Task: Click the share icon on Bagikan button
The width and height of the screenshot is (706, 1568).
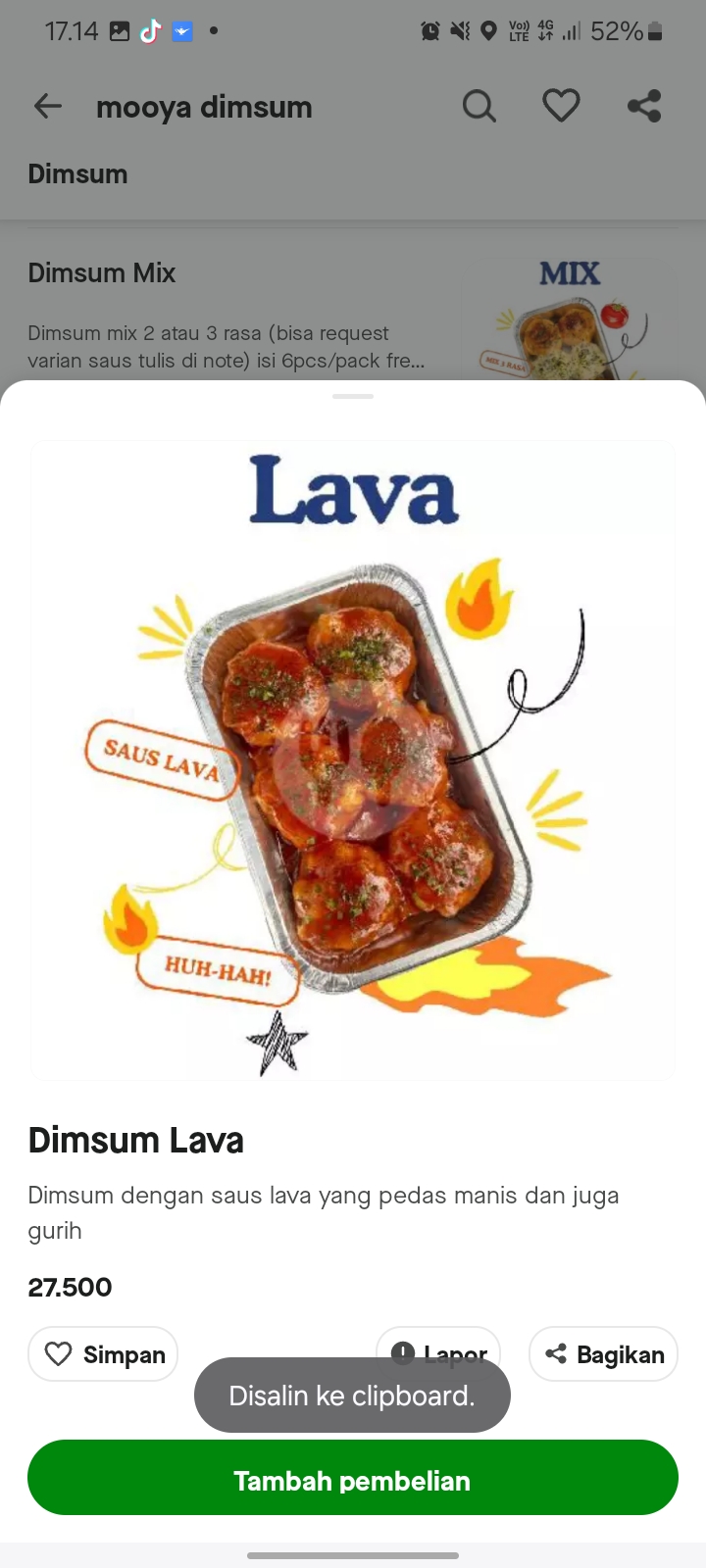Action: [x=556, y=1353]
